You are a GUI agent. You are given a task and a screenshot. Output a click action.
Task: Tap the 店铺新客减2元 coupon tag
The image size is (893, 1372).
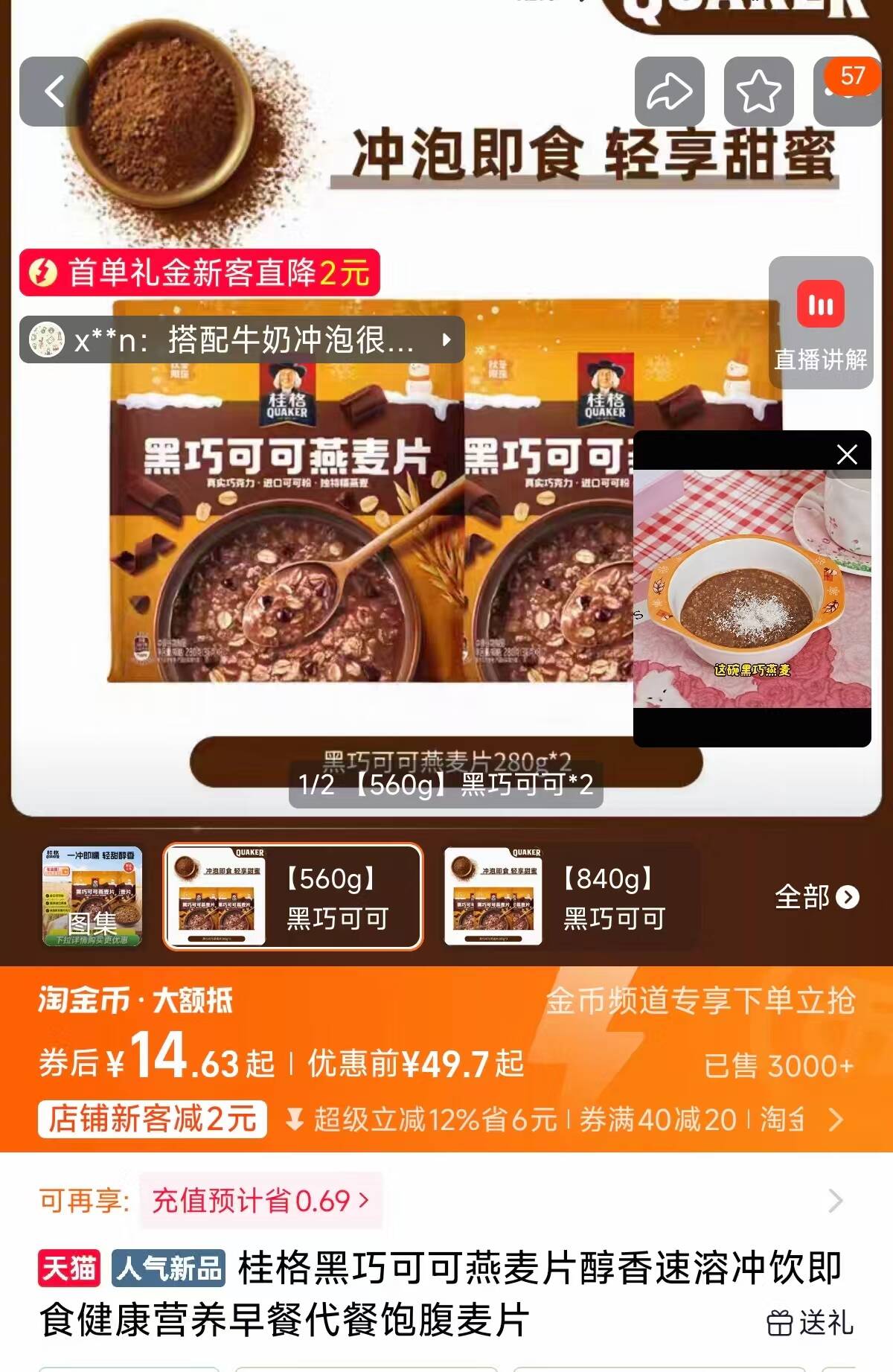153,1119
